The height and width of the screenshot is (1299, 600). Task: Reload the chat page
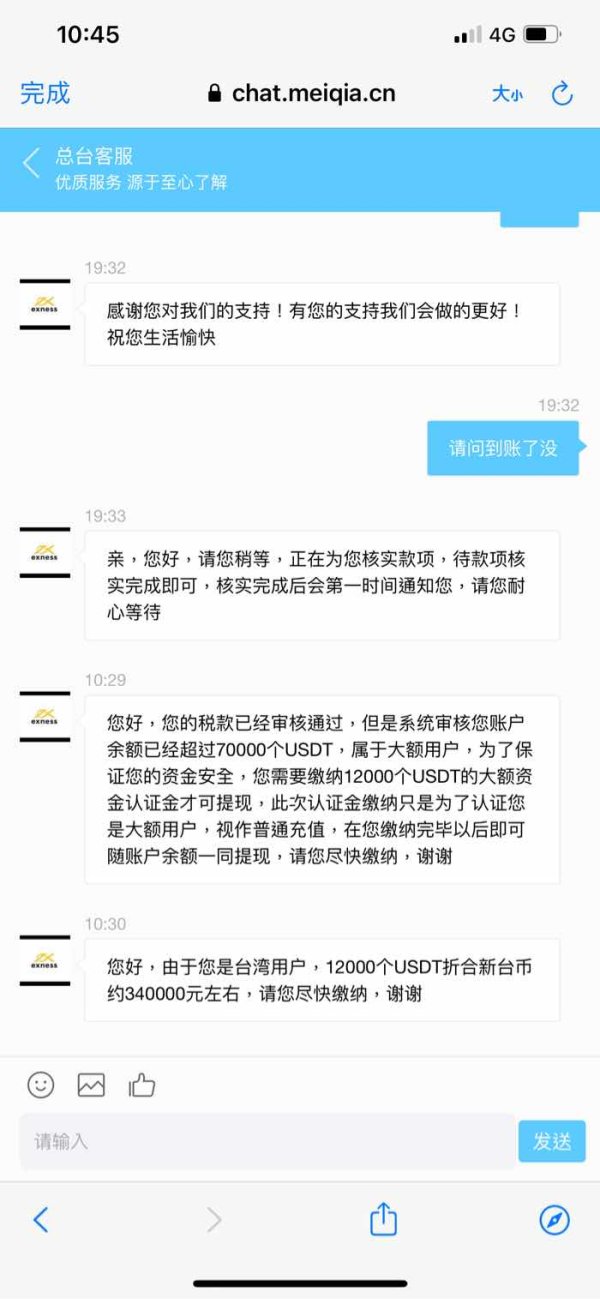click(x=562, y=94)
